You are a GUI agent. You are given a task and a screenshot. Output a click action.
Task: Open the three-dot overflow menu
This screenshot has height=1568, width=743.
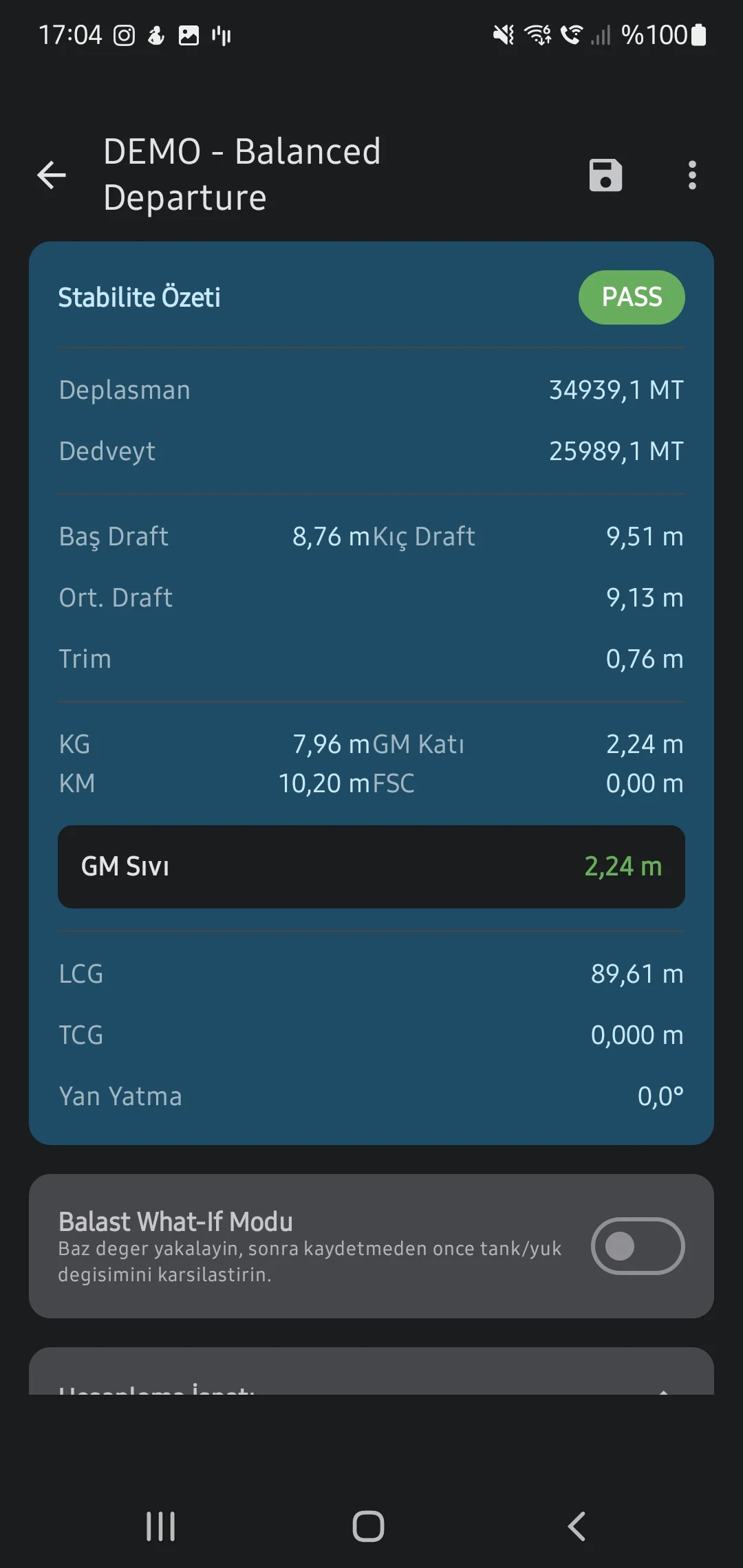[x=692, y=175]
